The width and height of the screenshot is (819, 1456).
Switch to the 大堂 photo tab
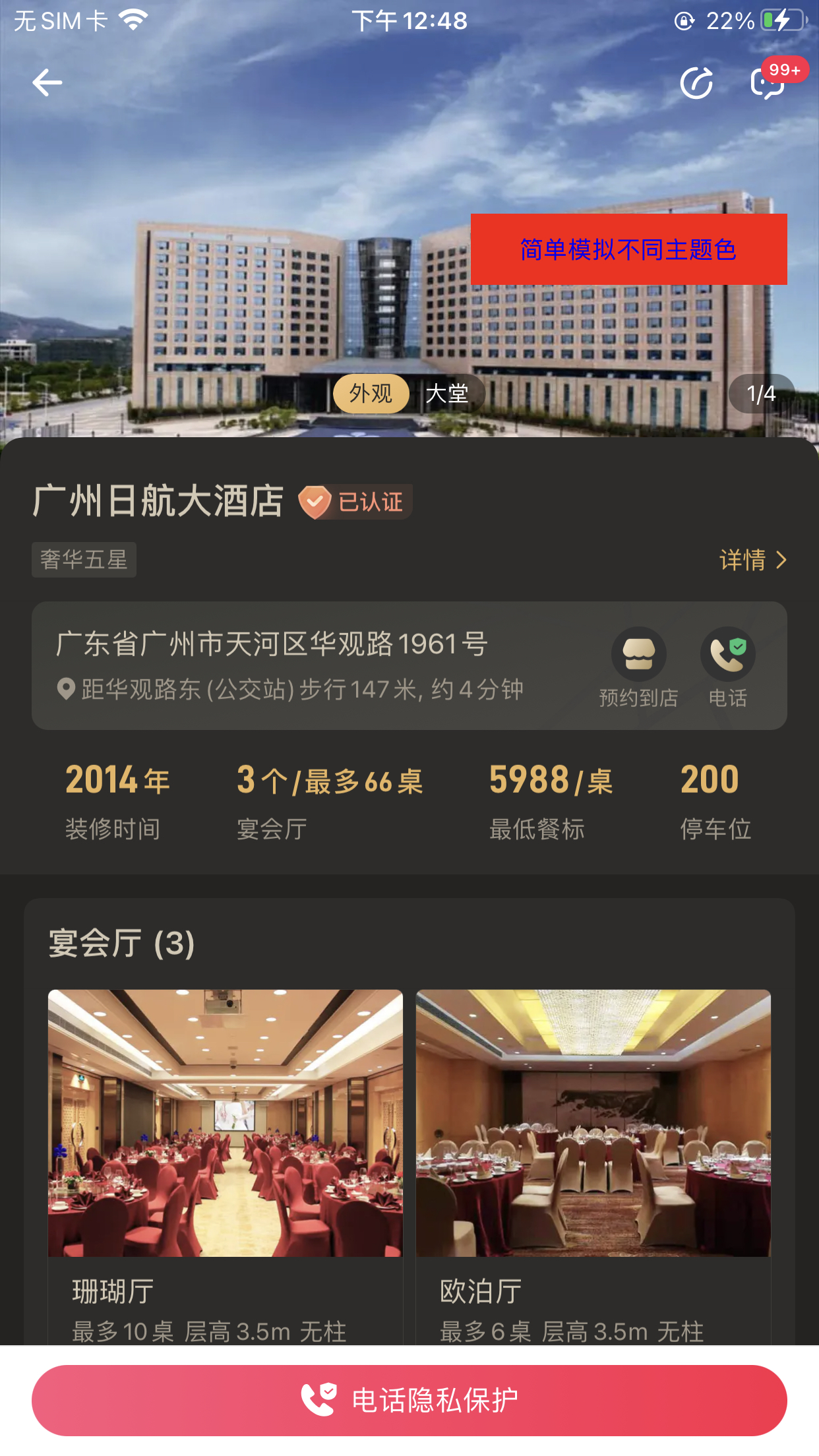pos(447,394)
